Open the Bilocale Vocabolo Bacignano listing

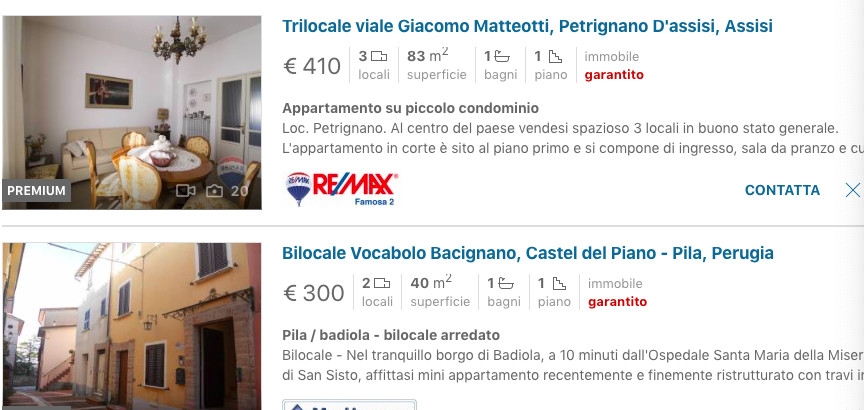tap(527, 253)
